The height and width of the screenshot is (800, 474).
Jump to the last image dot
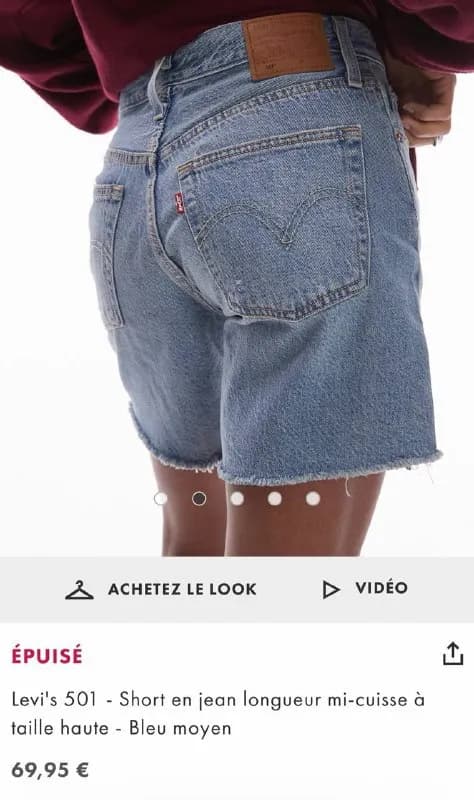point(313,498)
